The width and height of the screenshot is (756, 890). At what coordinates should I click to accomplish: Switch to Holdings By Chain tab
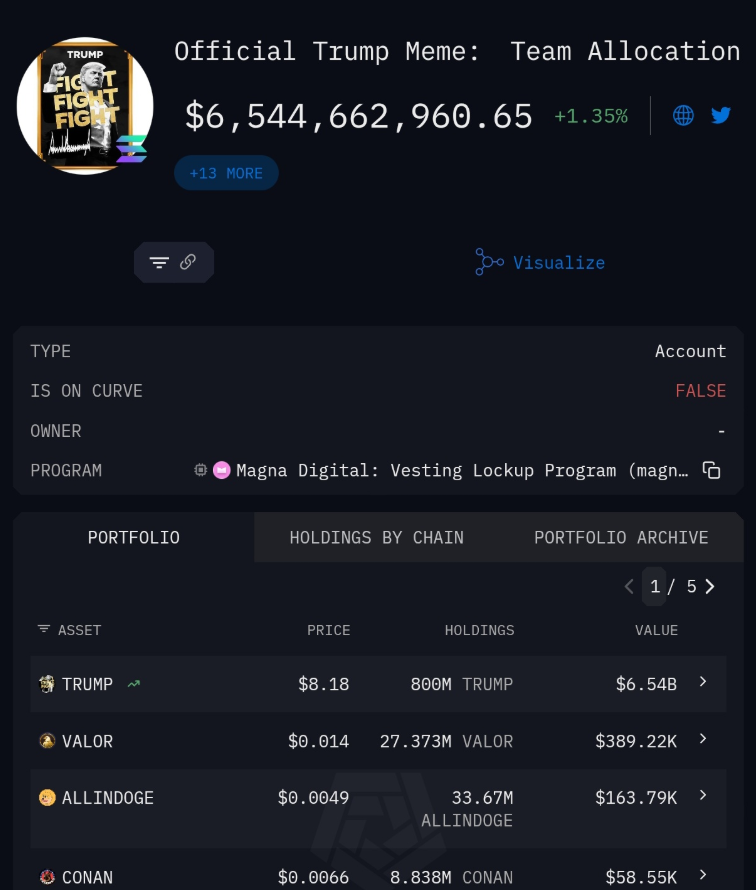tap(376, 537)
